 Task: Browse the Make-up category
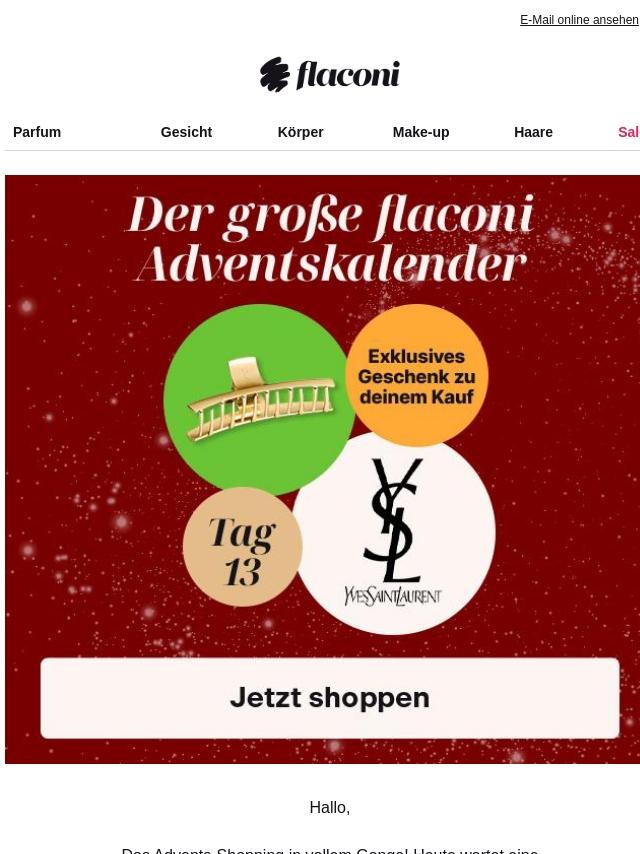420,132
